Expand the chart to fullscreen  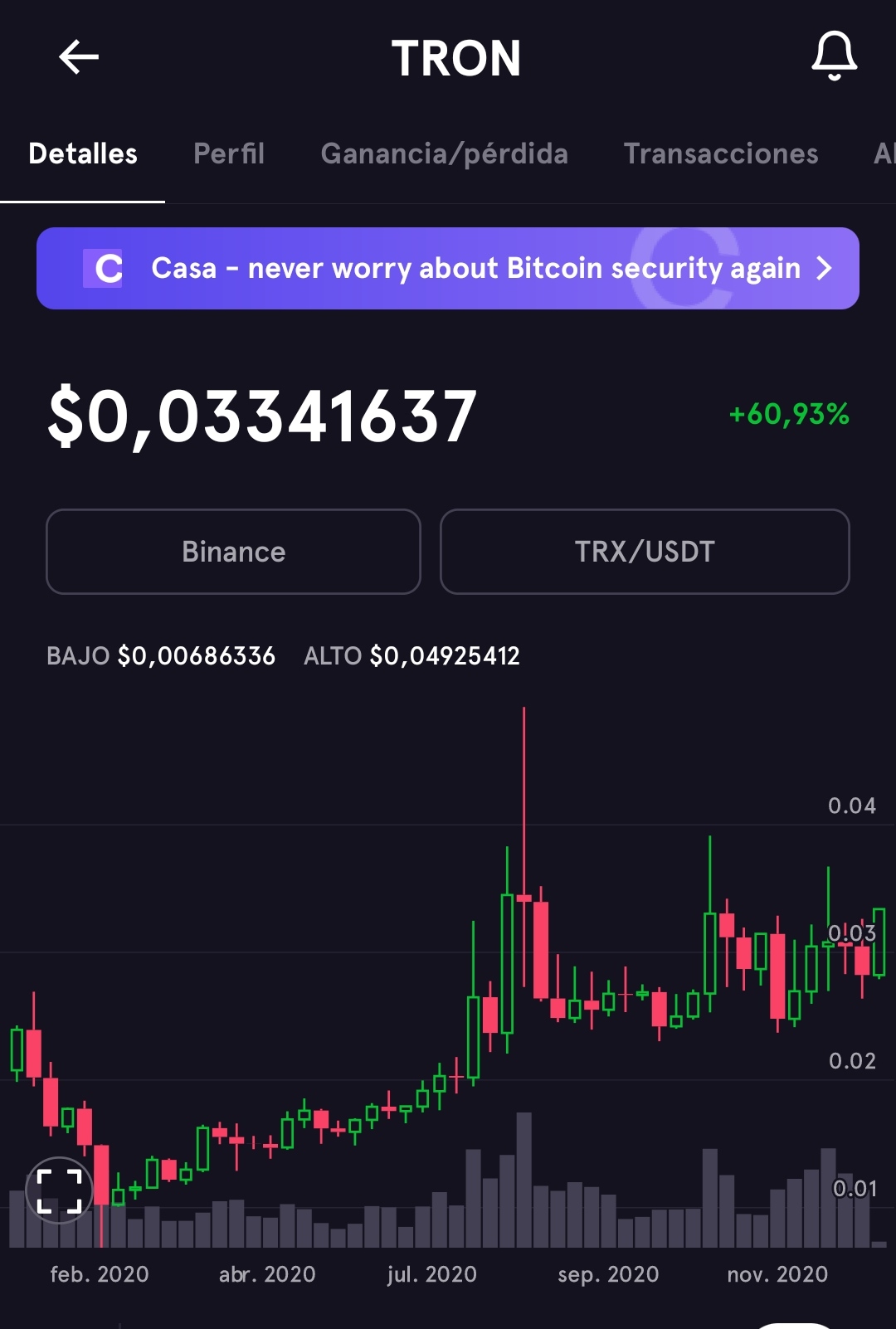point(60,1191)
